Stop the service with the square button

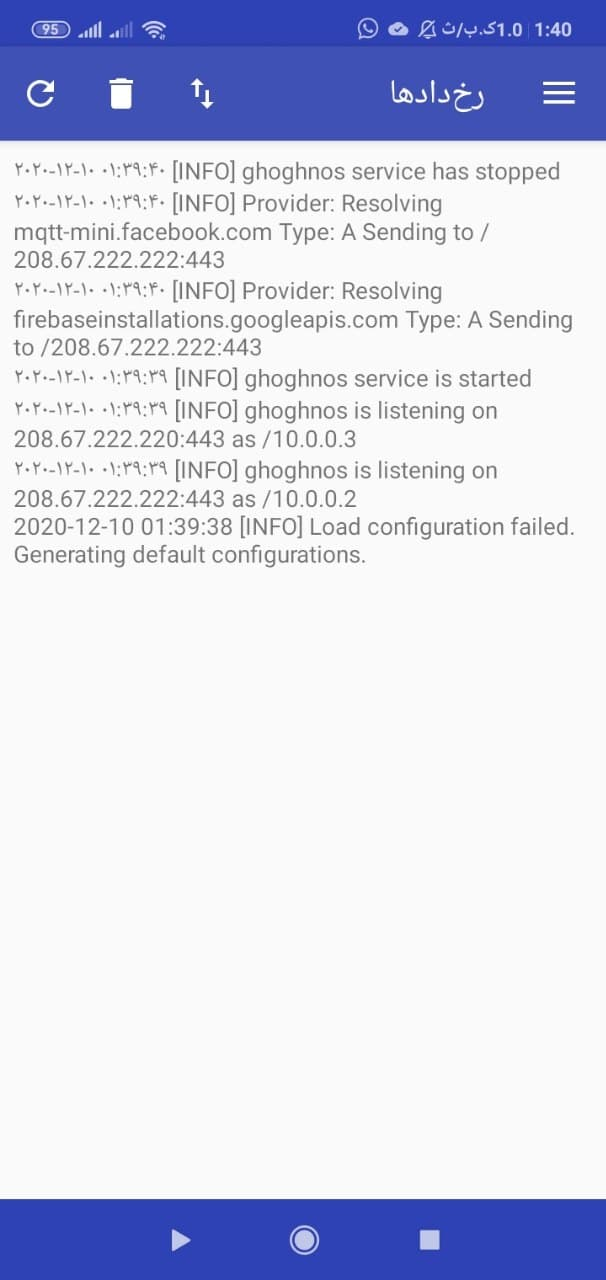pos(429,1240)
